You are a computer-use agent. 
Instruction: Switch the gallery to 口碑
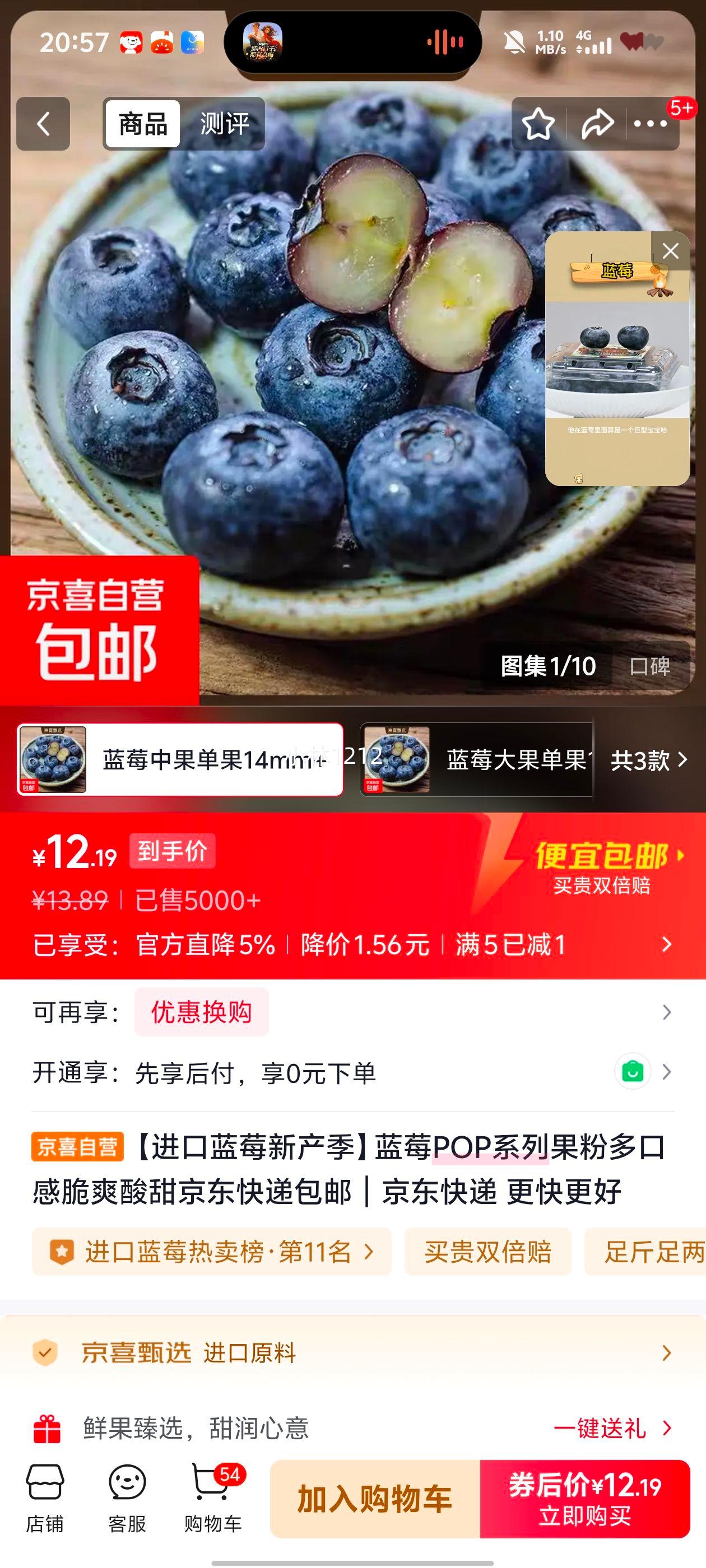[649, 666]
